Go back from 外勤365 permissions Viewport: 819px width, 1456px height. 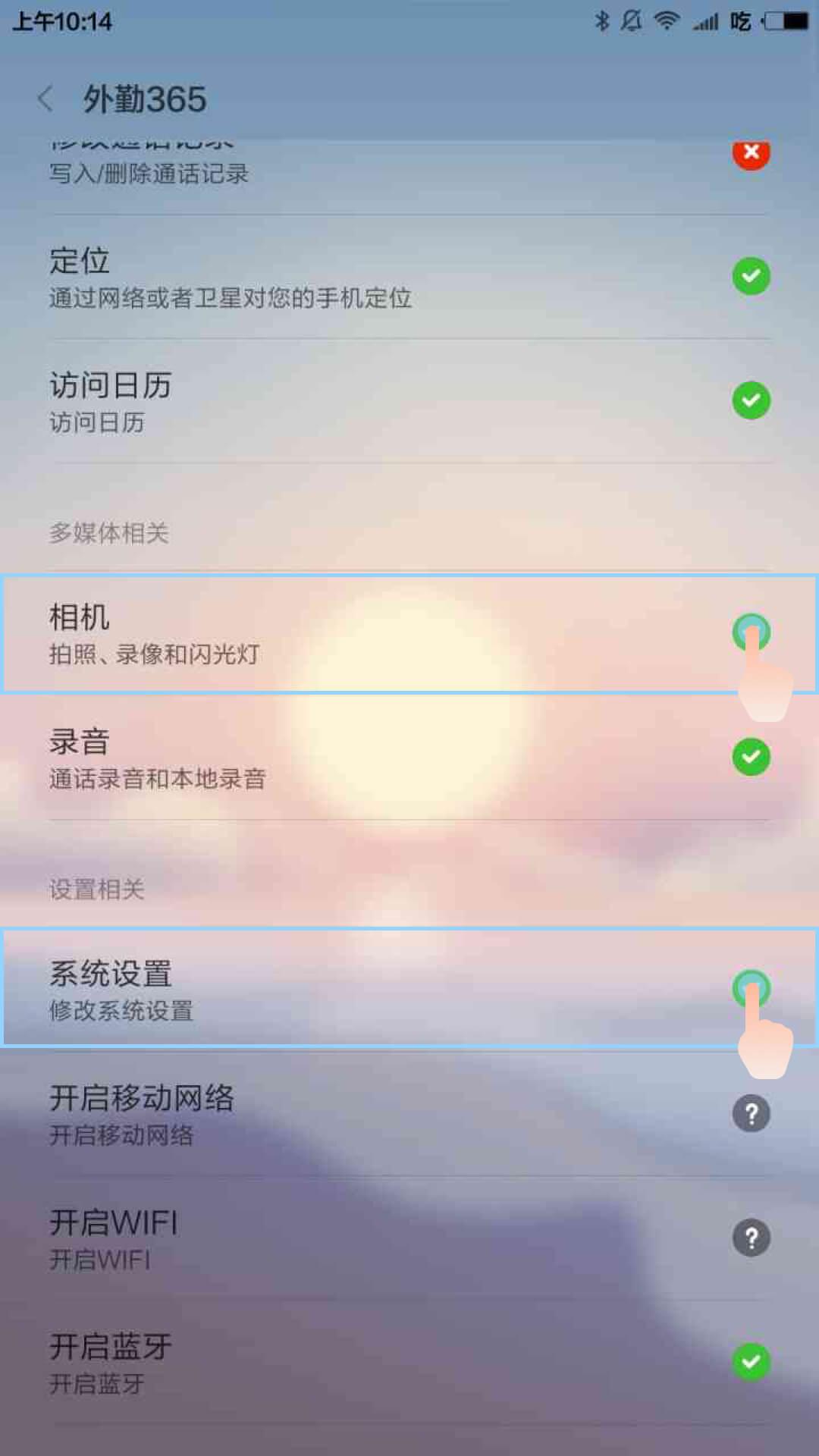coord(45,99)
